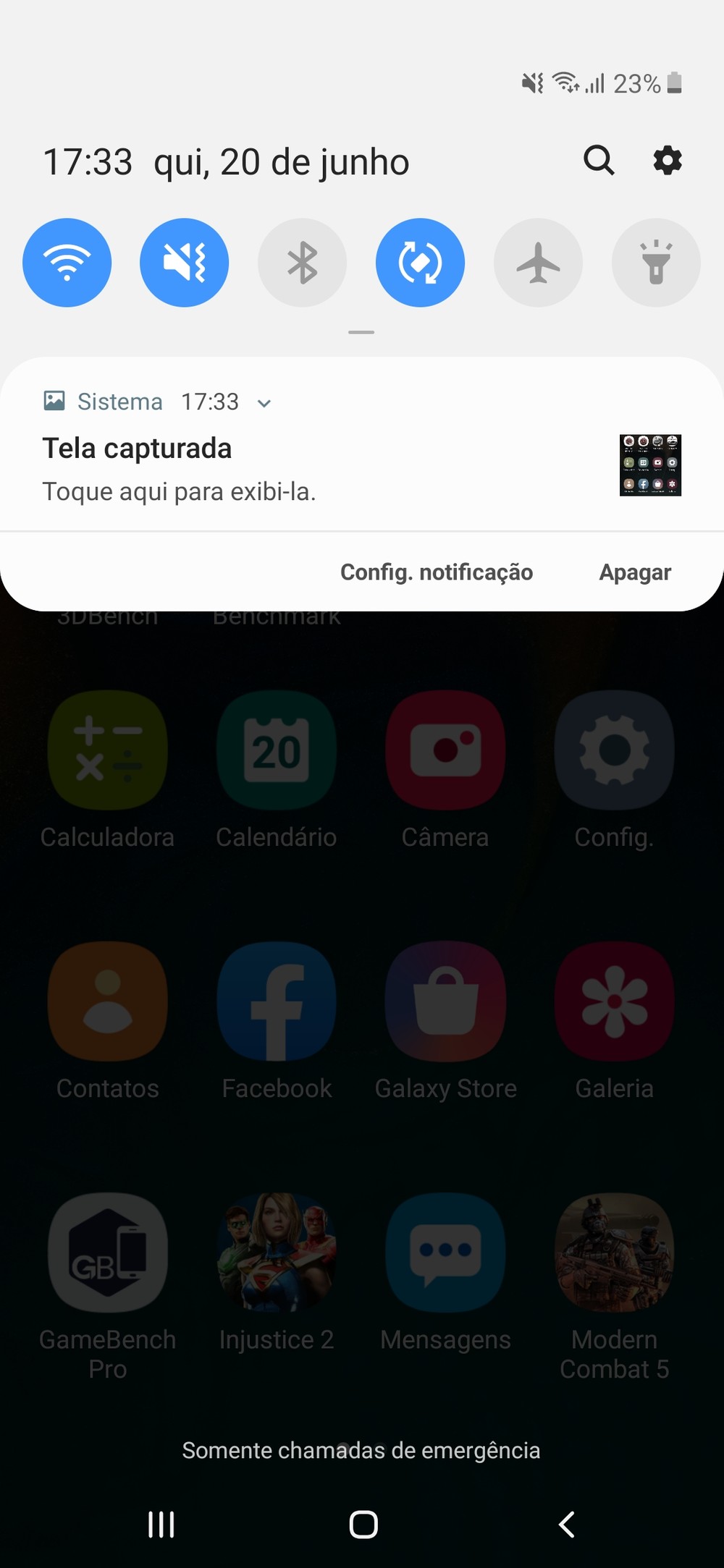Turn on airplane mode
This screenshot has width=724, height=1568.
pos(539,263)
